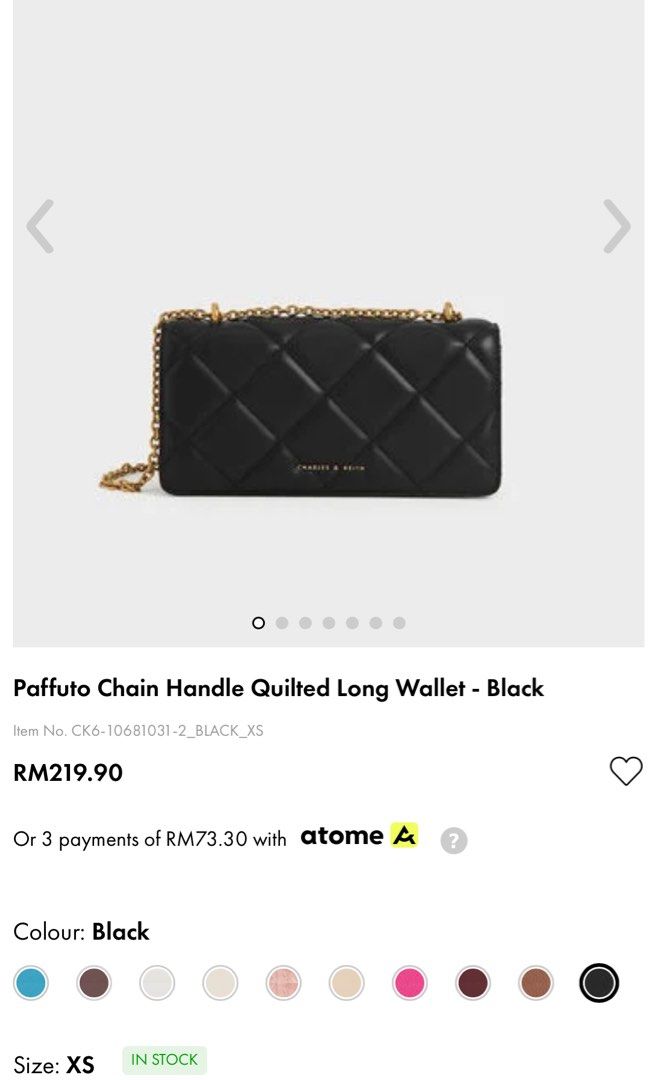Select the beige colour swatch

347,983
